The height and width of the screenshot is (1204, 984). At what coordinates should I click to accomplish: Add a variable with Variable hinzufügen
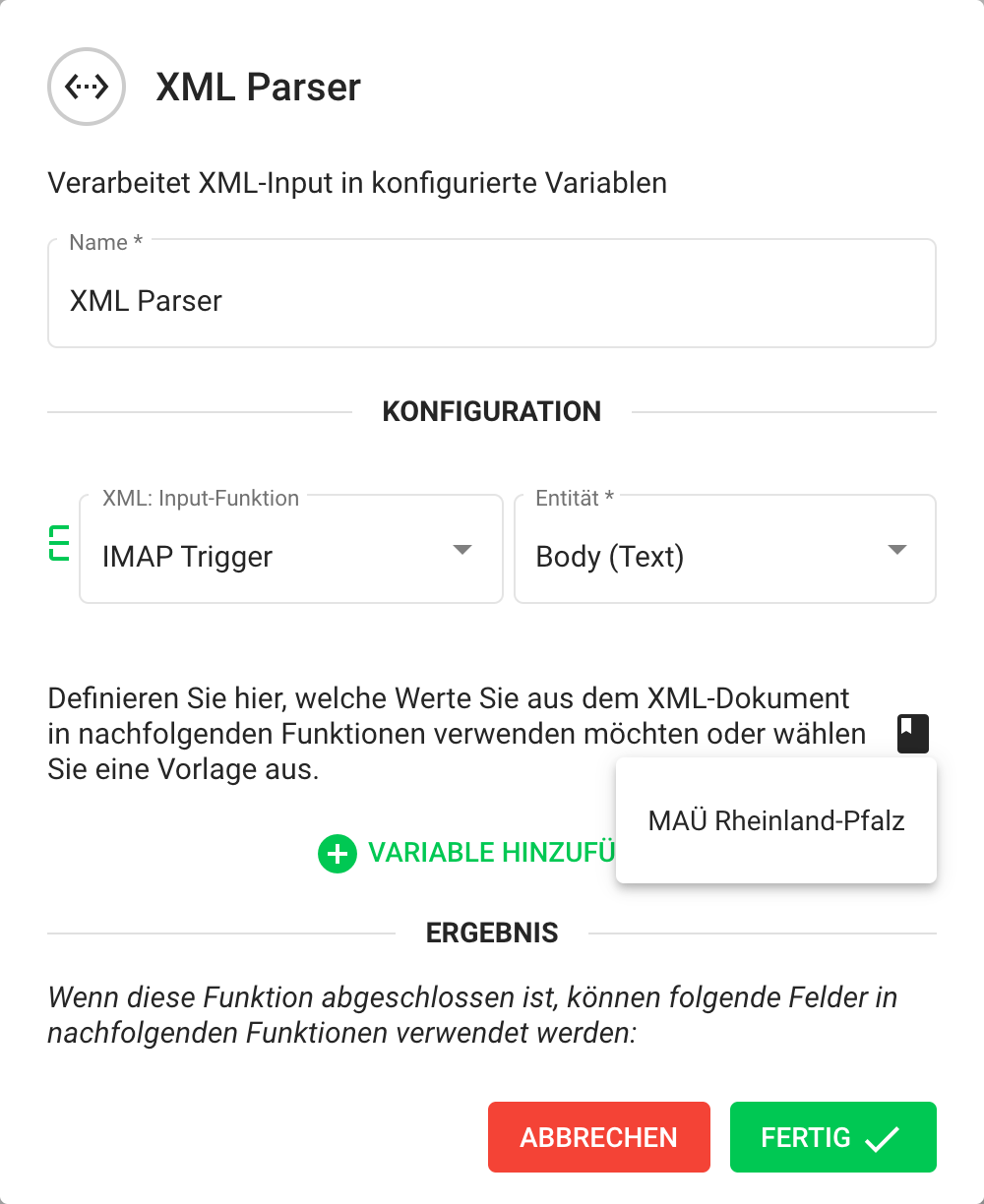point(466,853)
